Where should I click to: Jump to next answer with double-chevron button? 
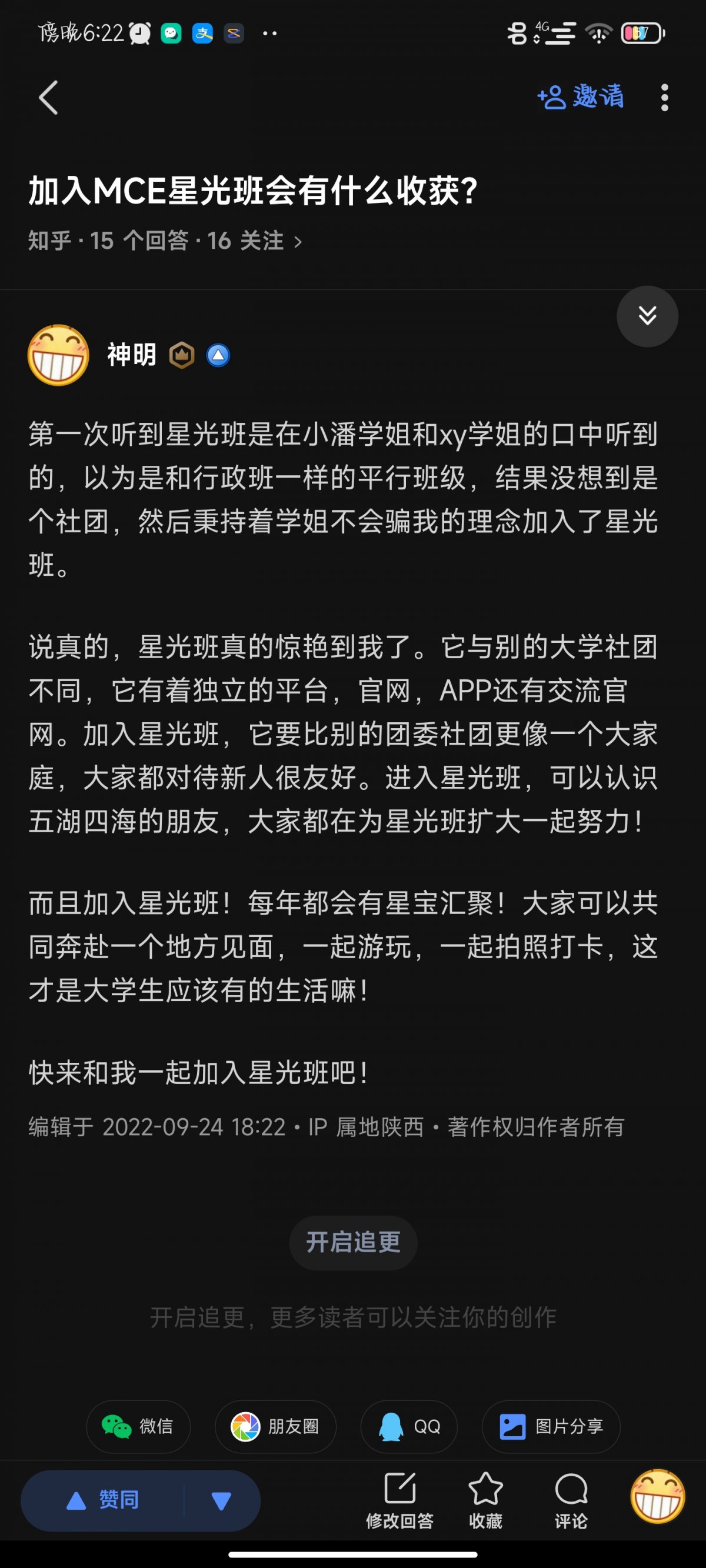[x=647, y=316]
